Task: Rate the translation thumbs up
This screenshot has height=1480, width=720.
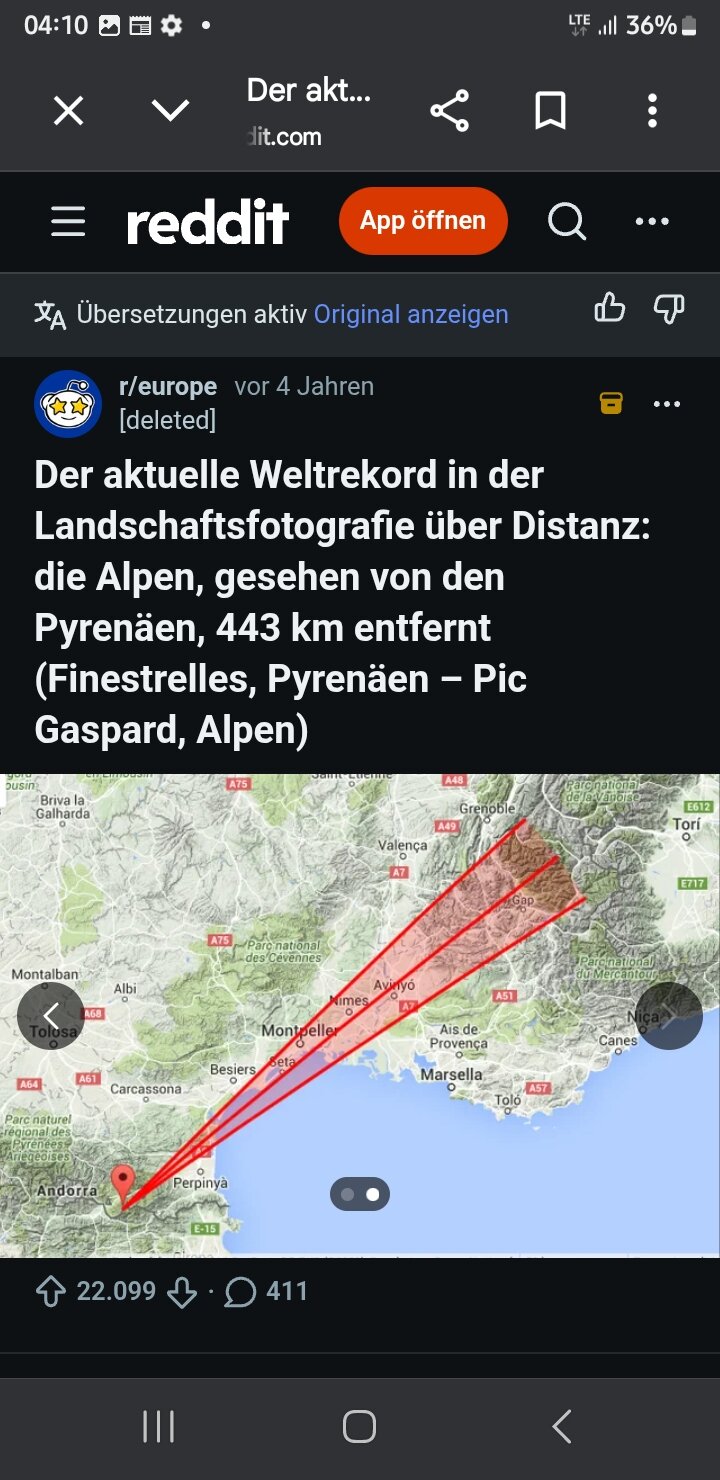Action: coord(609,309)
